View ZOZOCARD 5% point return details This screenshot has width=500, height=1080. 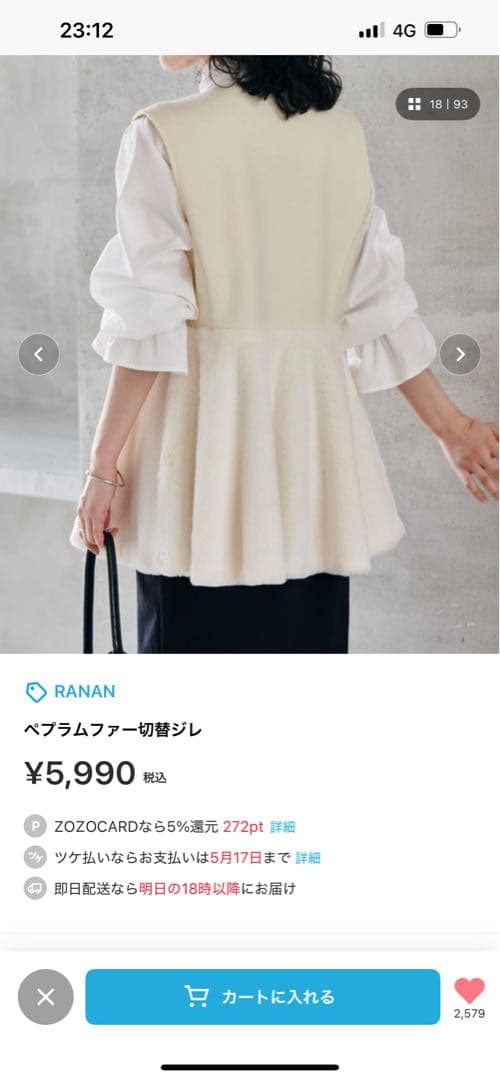pyautogui.click(x=282, y=827)
